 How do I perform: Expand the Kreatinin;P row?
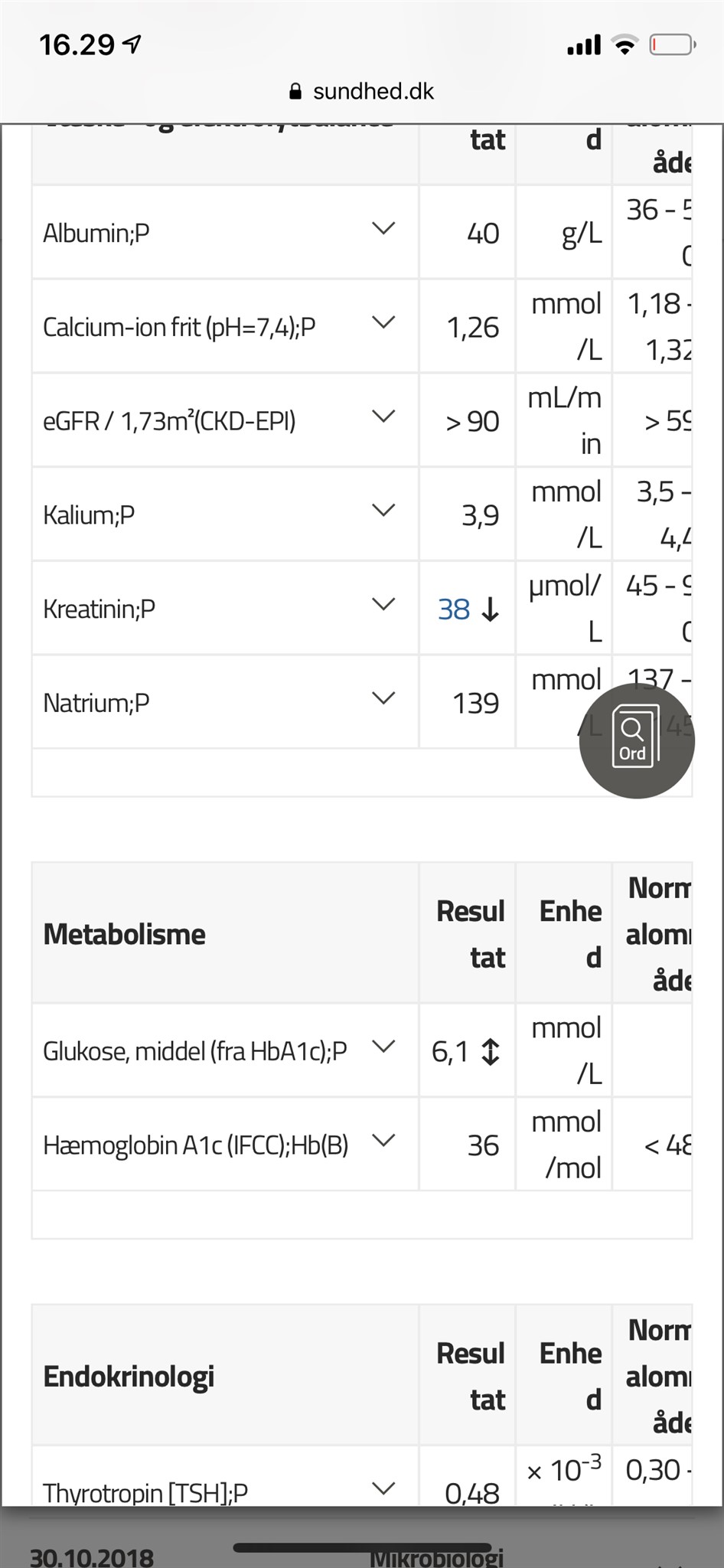[x=383, y=605]
